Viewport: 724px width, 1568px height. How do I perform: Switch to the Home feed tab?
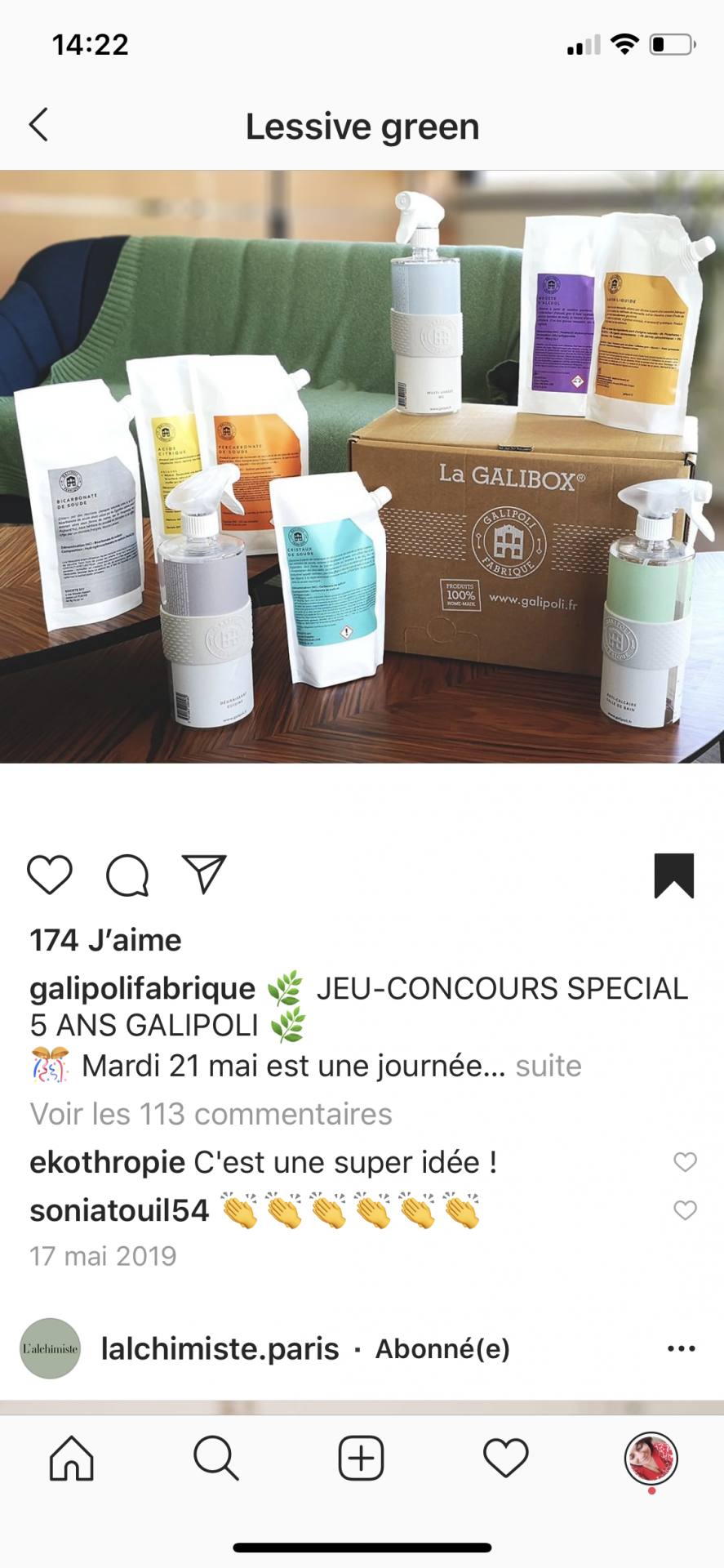tap(72, 1459)
